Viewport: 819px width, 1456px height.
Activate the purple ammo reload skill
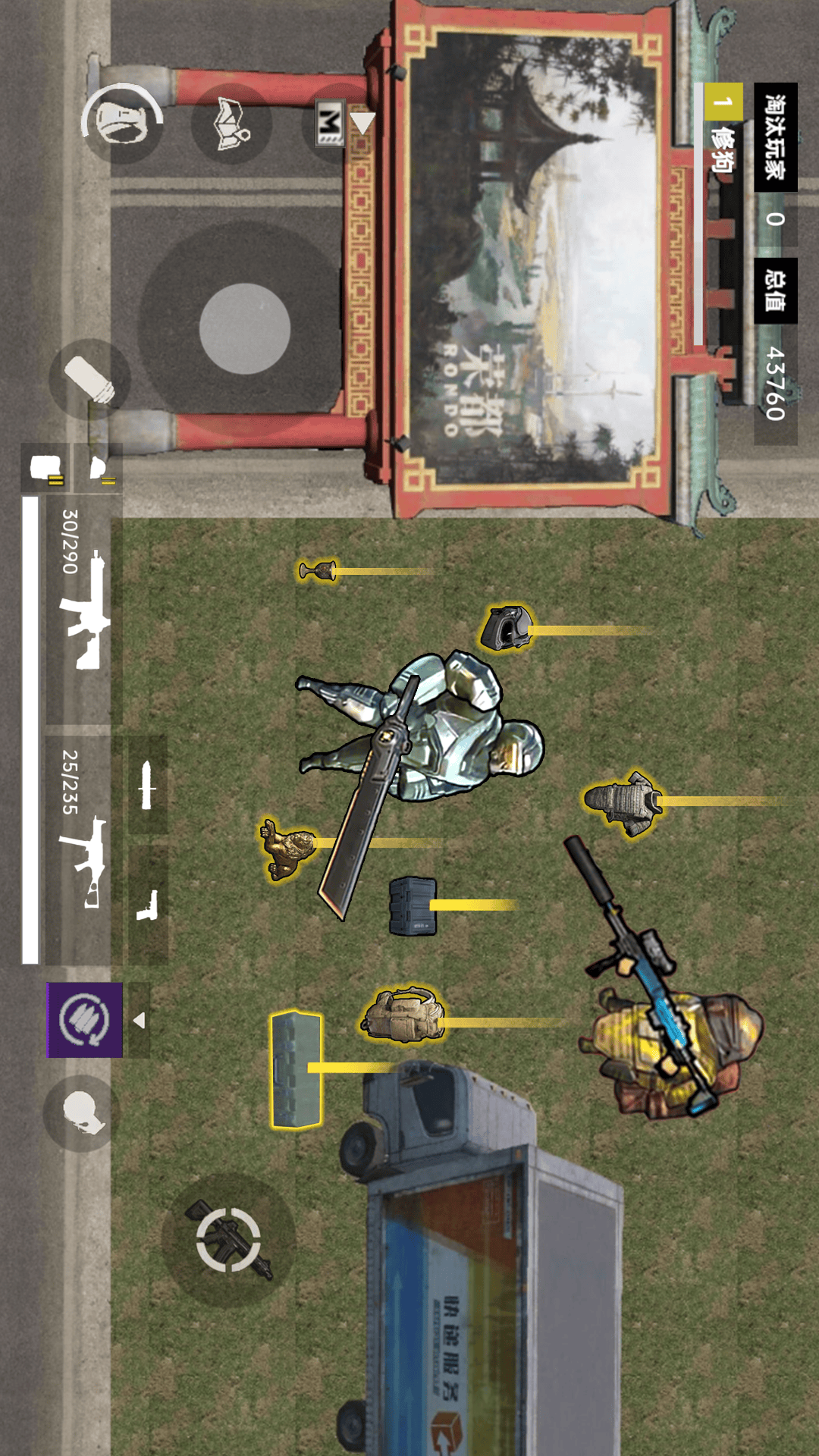(85, 1019)
